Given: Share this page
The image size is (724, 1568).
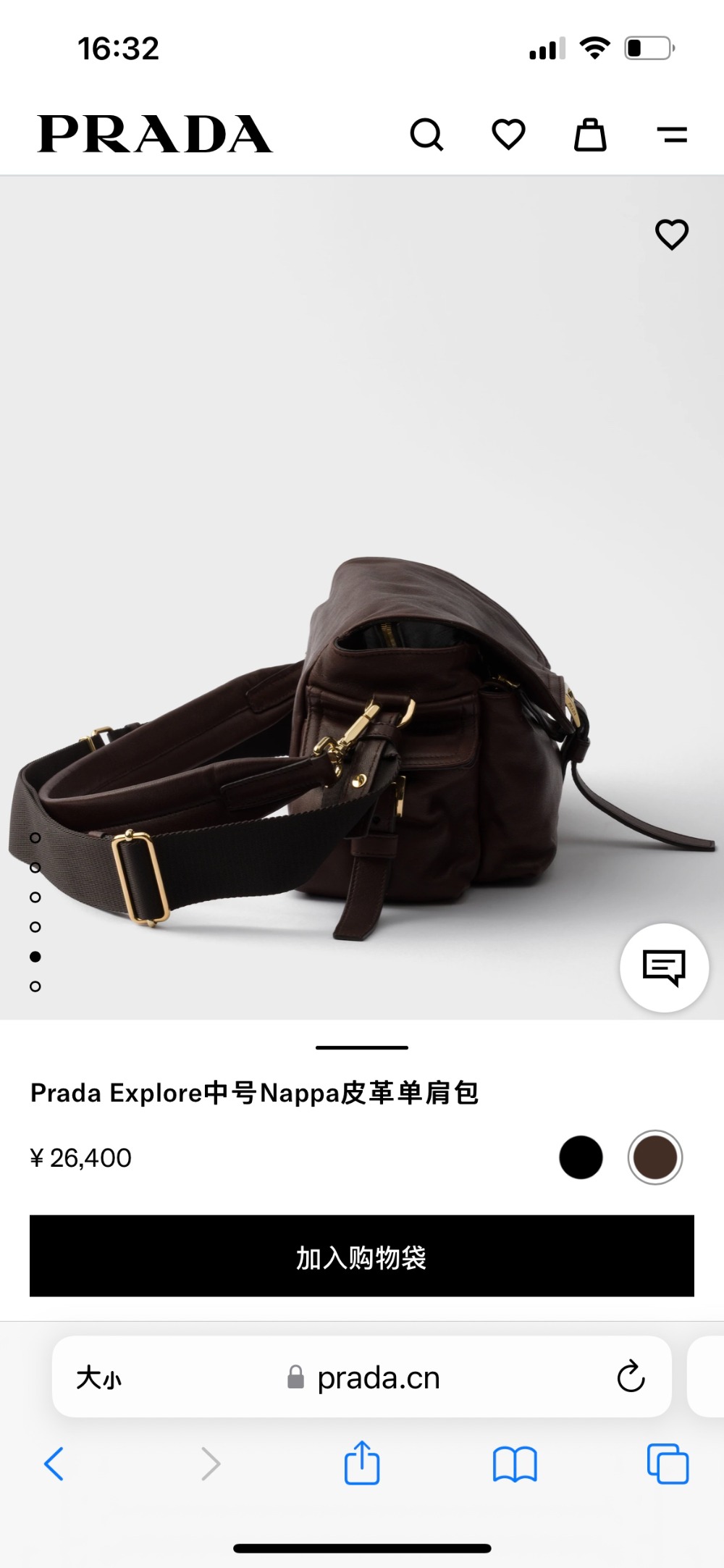Looking at the screenshot, I should coord(362,1464).
